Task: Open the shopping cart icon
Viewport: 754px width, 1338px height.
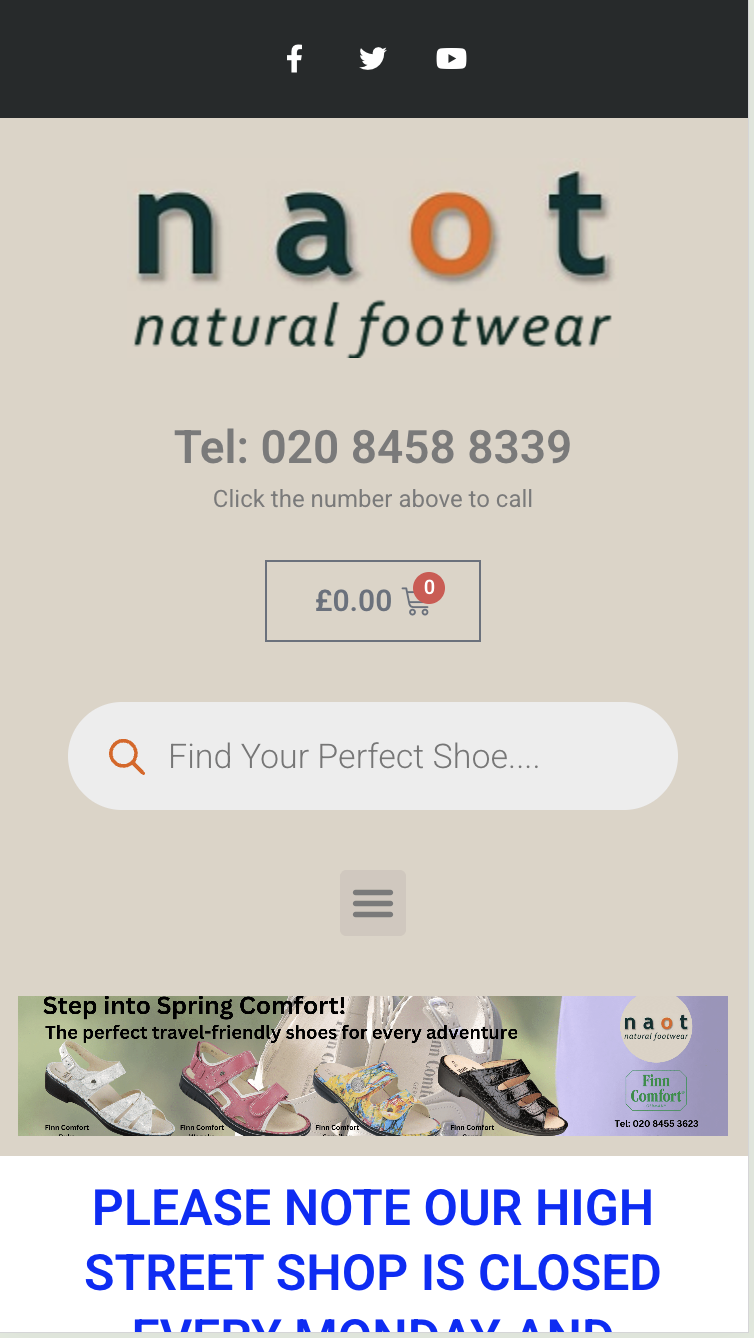Action: click(415, 601)
